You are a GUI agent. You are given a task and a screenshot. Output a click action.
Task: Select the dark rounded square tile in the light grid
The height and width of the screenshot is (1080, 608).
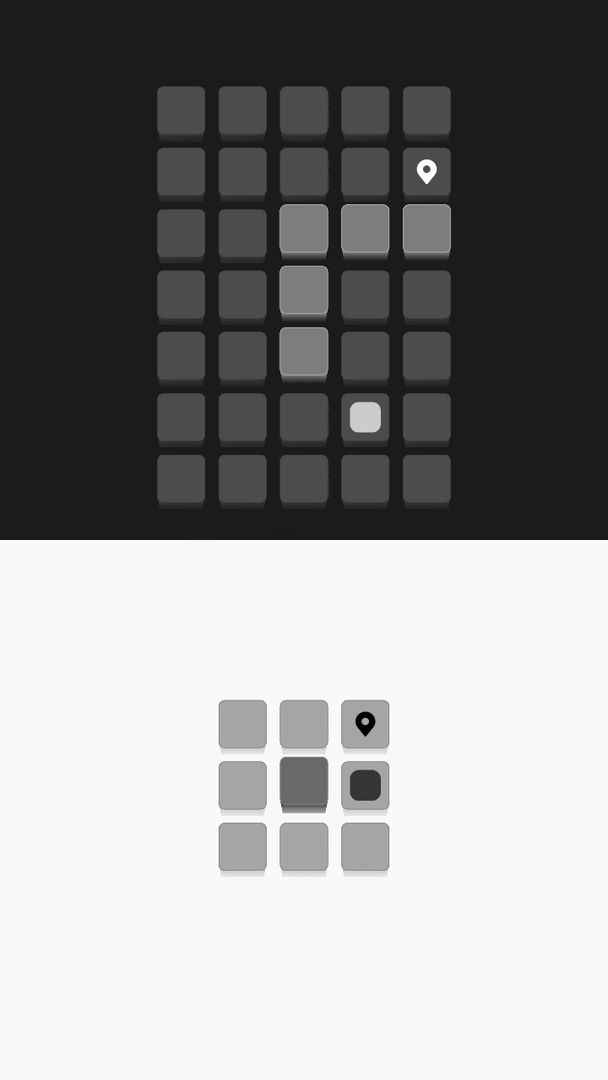[365, 785]
